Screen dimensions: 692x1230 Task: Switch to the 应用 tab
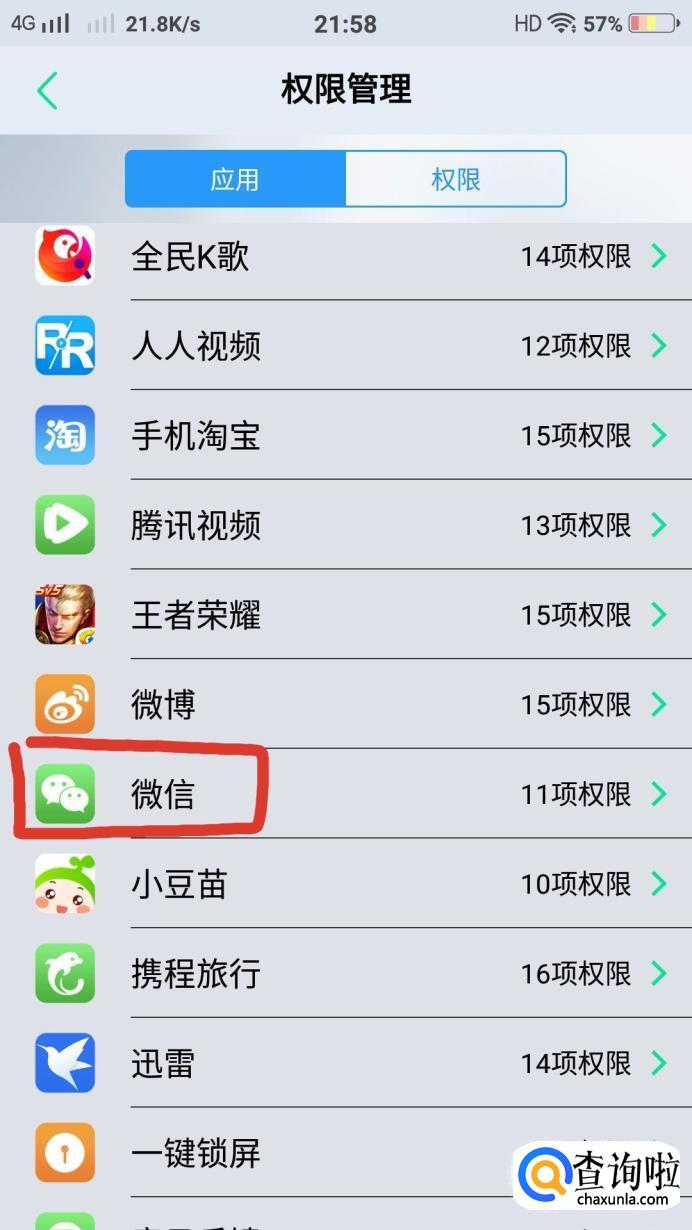coord(235,179)
